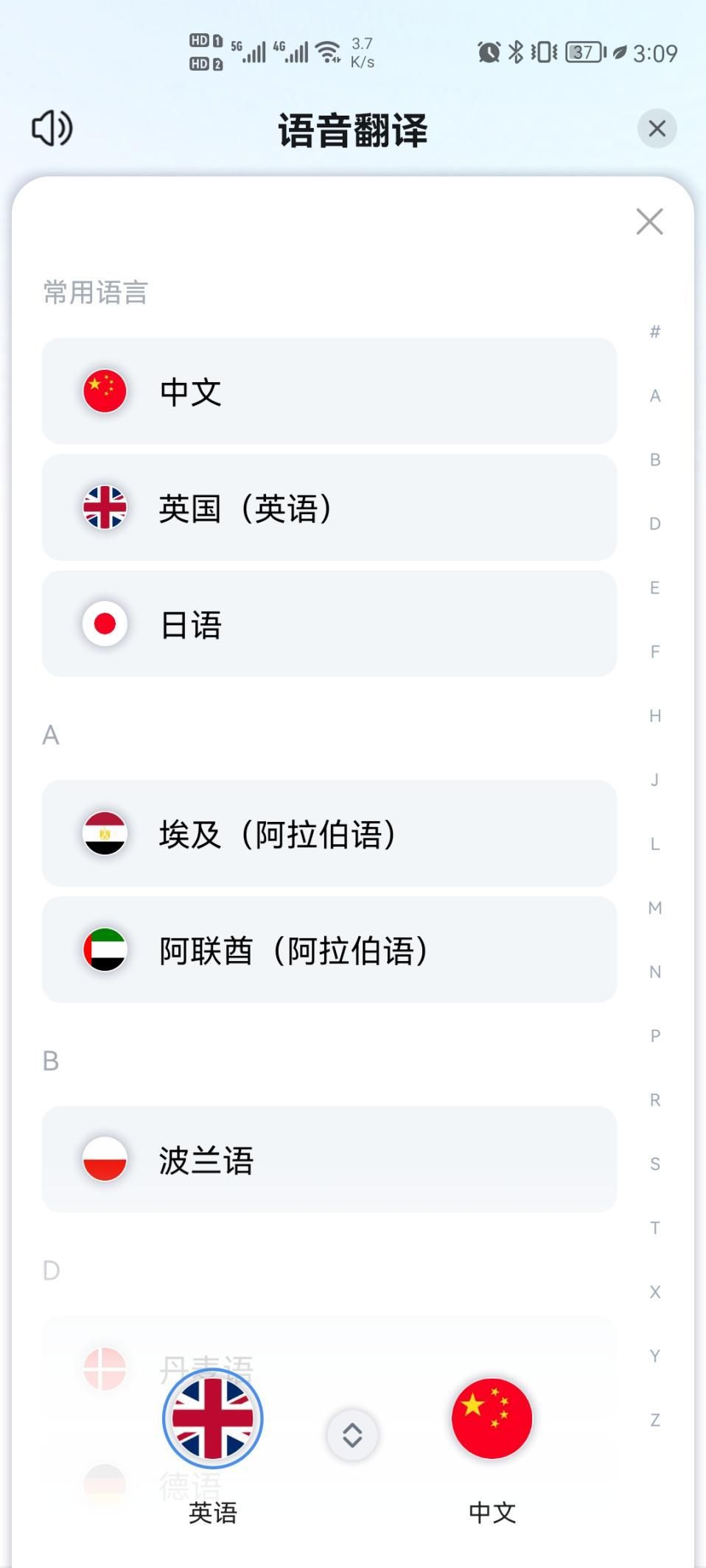Choose 阿联酋（阿拉伯语）
The image size is (706, 1568).
pos(329,949)
